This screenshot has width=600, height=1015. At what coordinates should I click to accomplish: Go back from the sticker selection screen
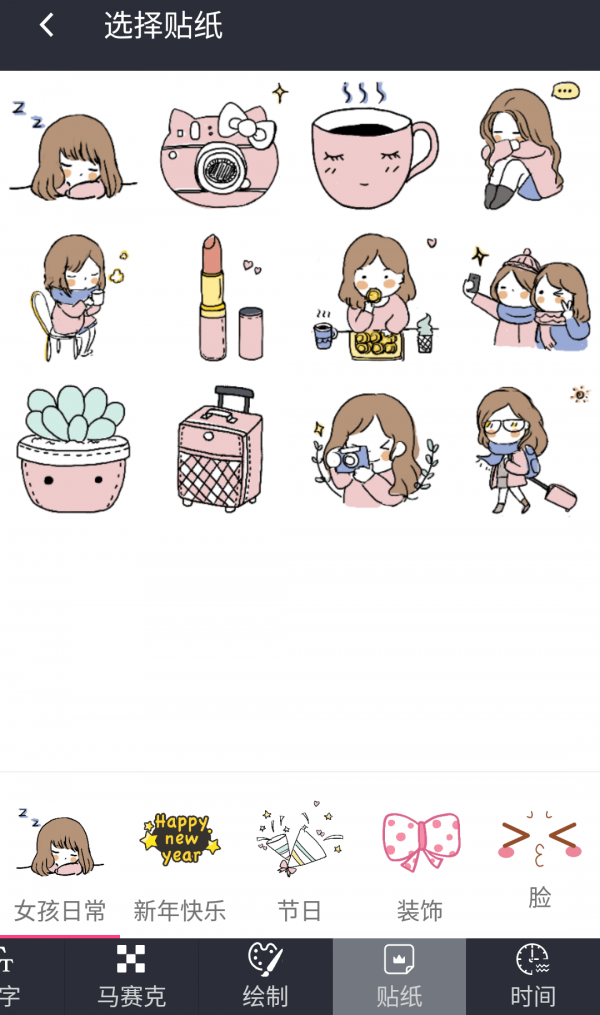(47, 26)
